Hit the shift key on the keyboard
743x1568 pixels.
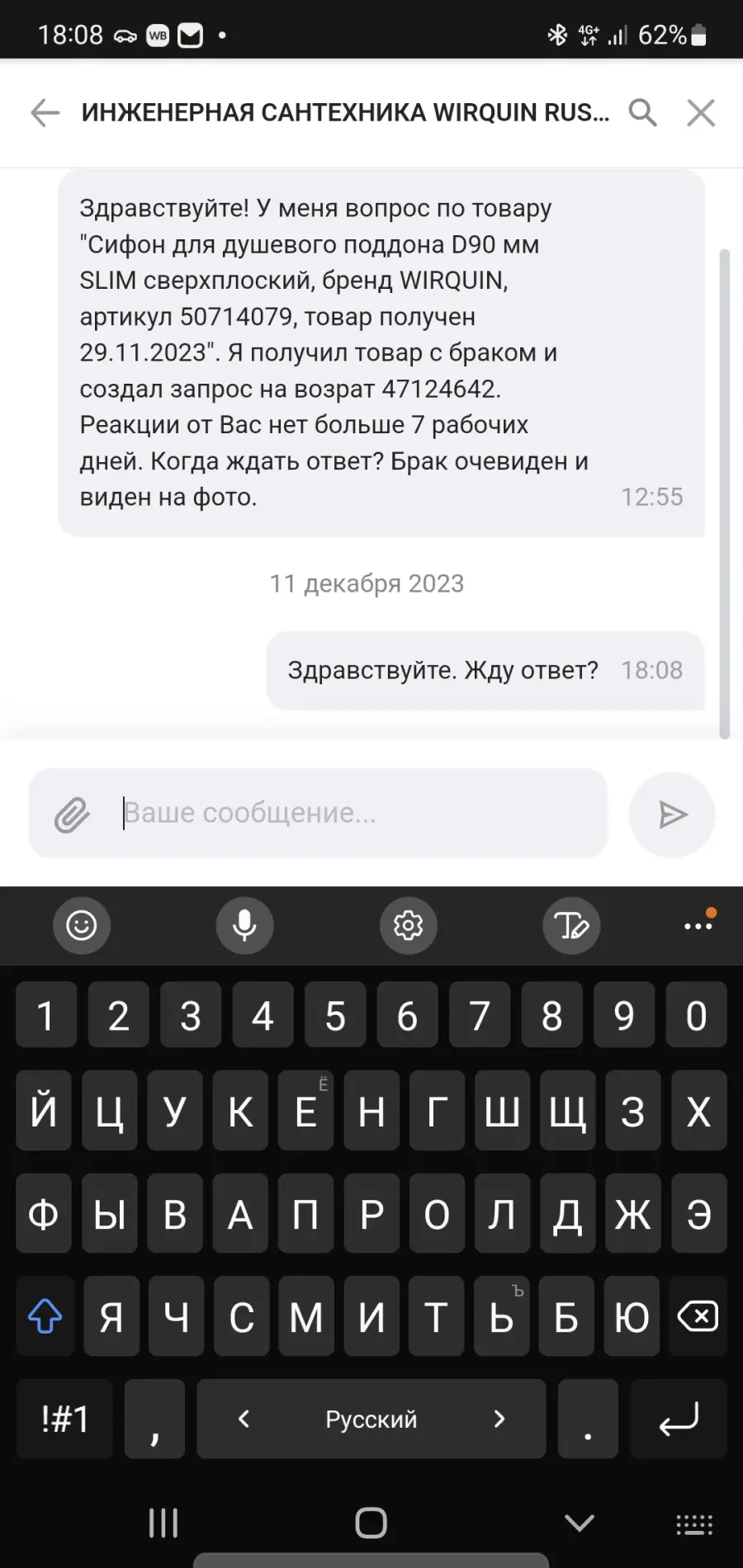pyautogui.click(x=45, y=1316)
